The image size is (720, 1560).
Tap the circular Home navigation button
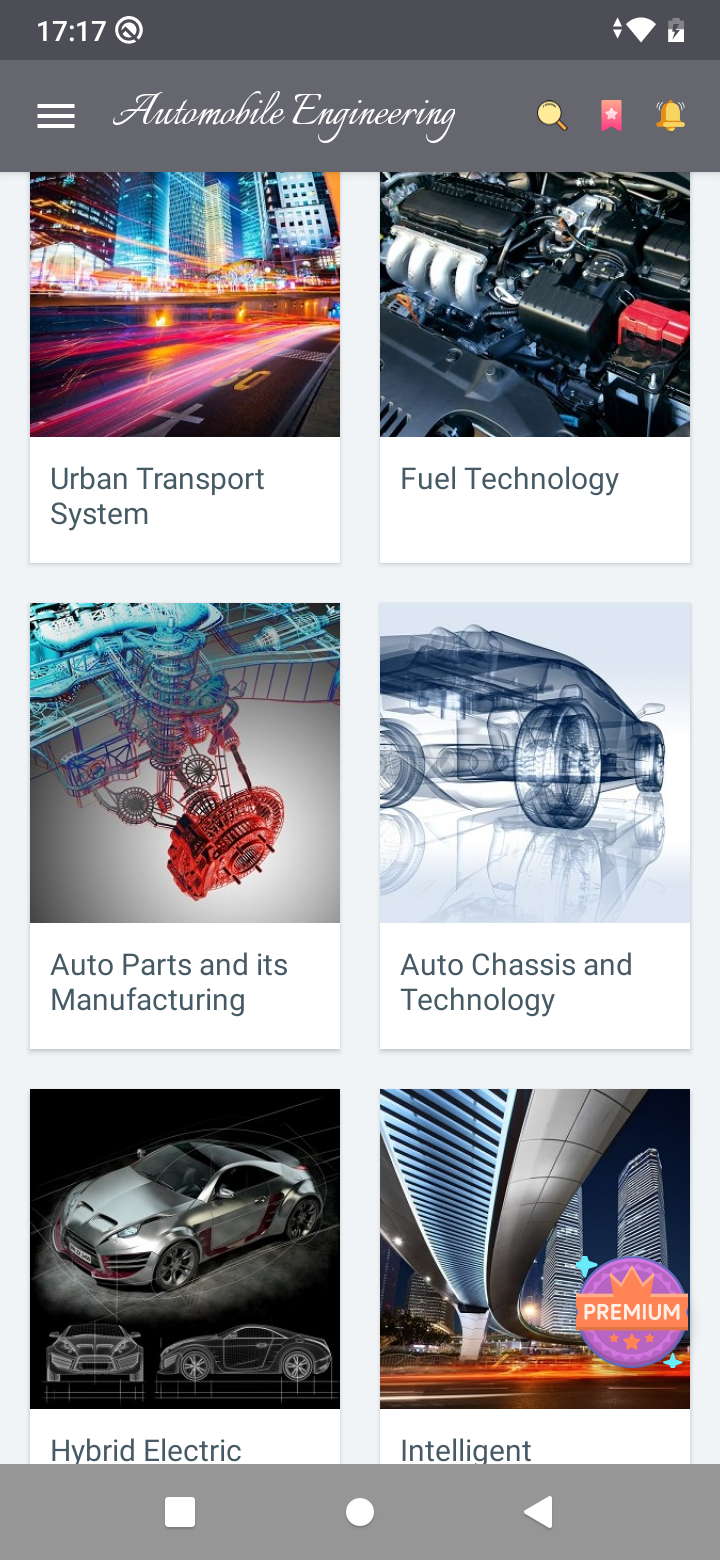point(360,1512)
